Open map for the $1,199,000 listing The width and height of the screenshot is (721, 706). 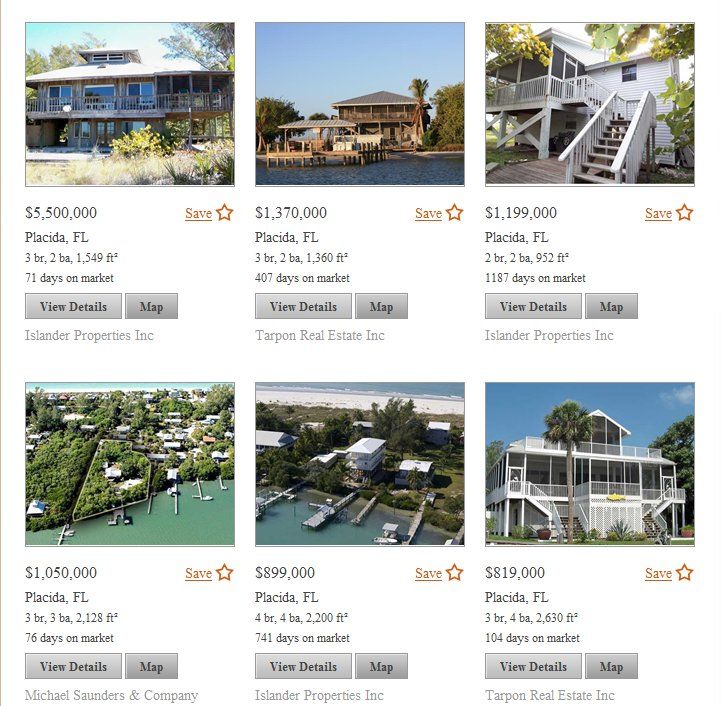[611, 307]
